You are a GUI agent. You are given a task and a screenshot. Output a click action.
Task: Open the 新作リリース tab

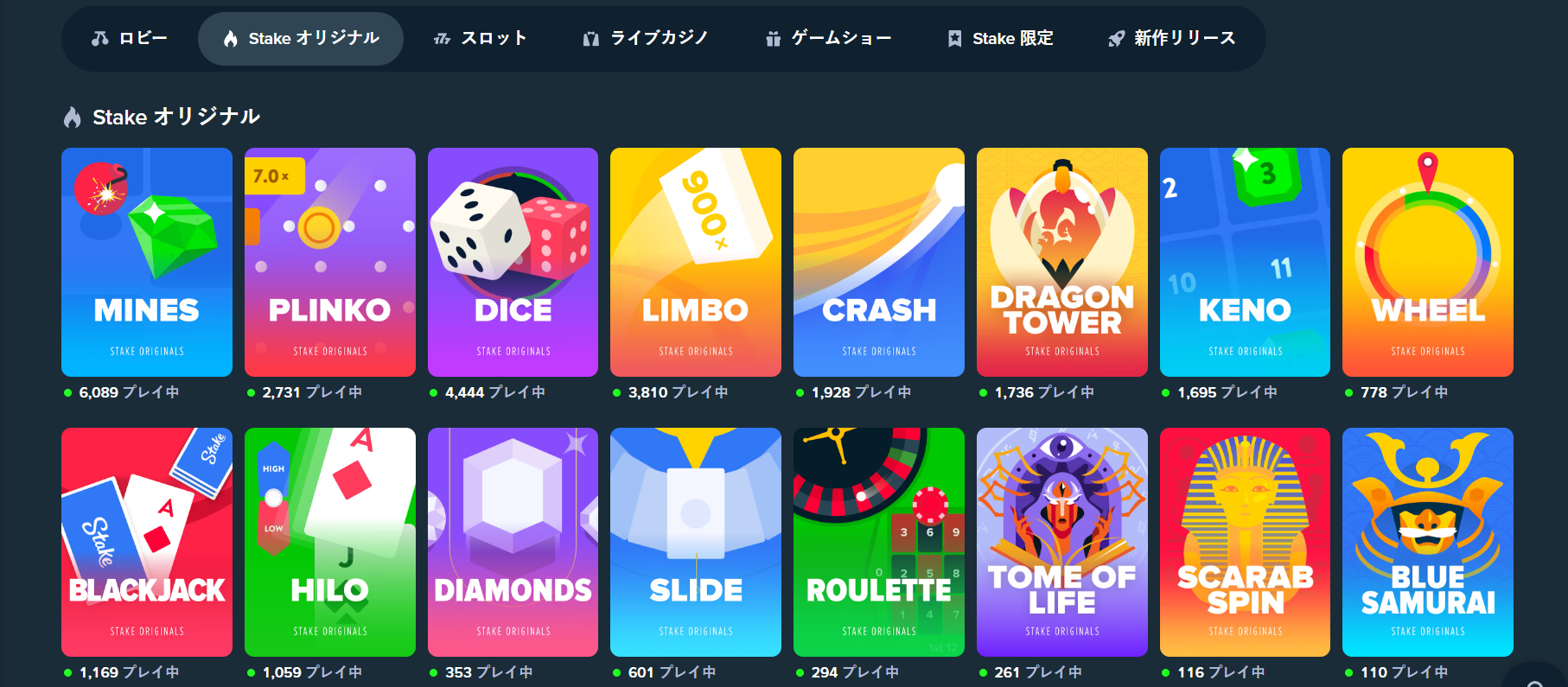click(x=1172, y=39)
